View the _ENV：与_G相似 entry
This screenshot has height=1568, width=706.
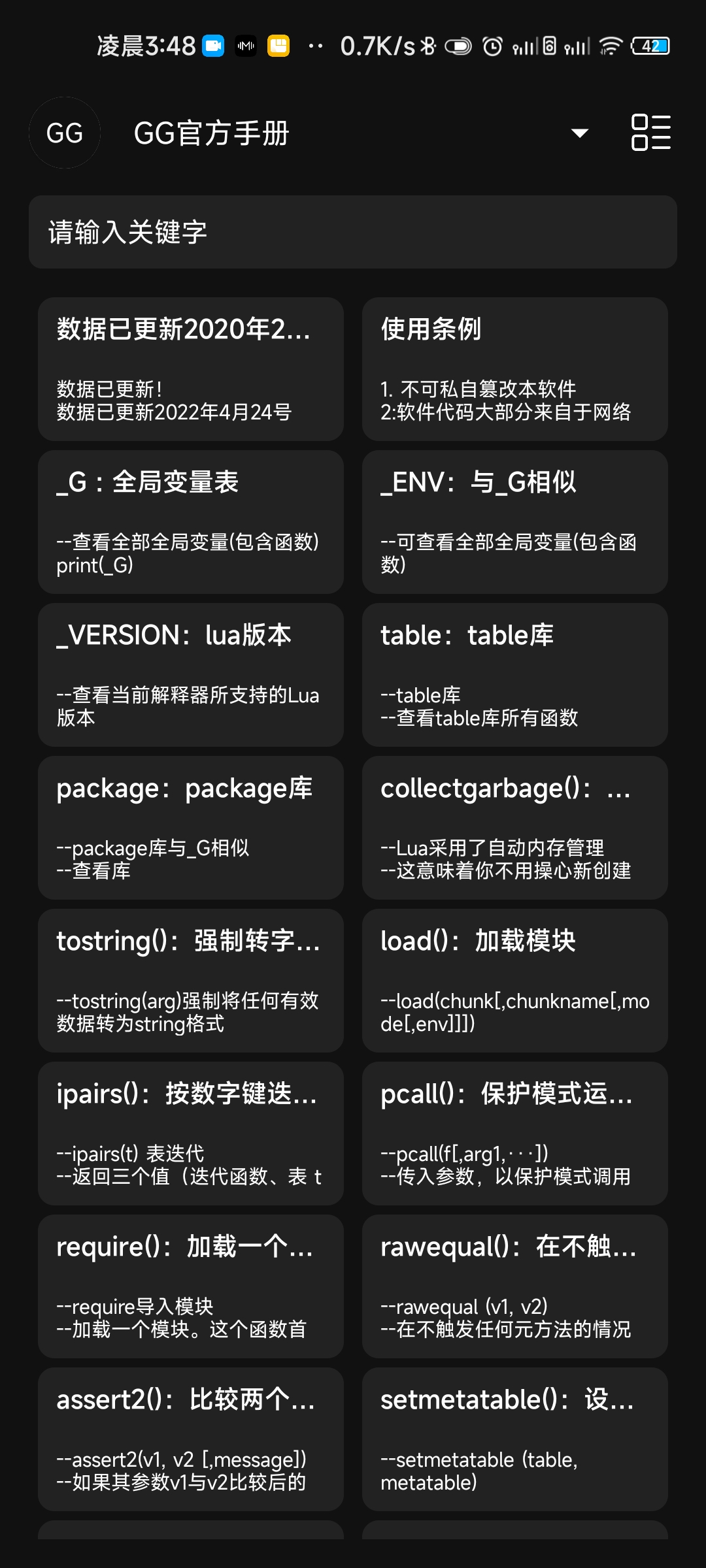coord(514,522)
